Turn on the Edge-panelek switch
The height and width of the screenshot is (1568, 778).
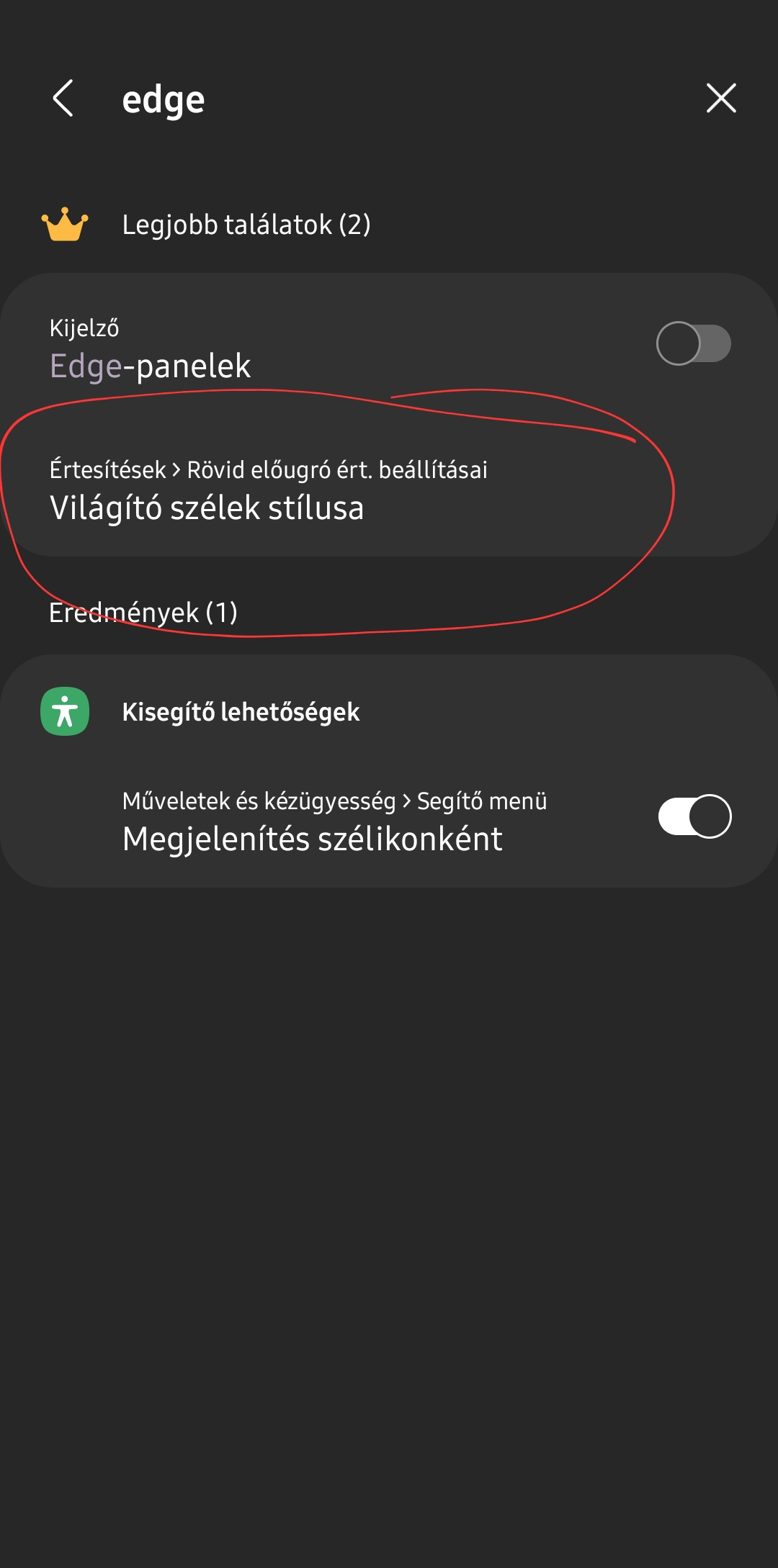point(694,343)
